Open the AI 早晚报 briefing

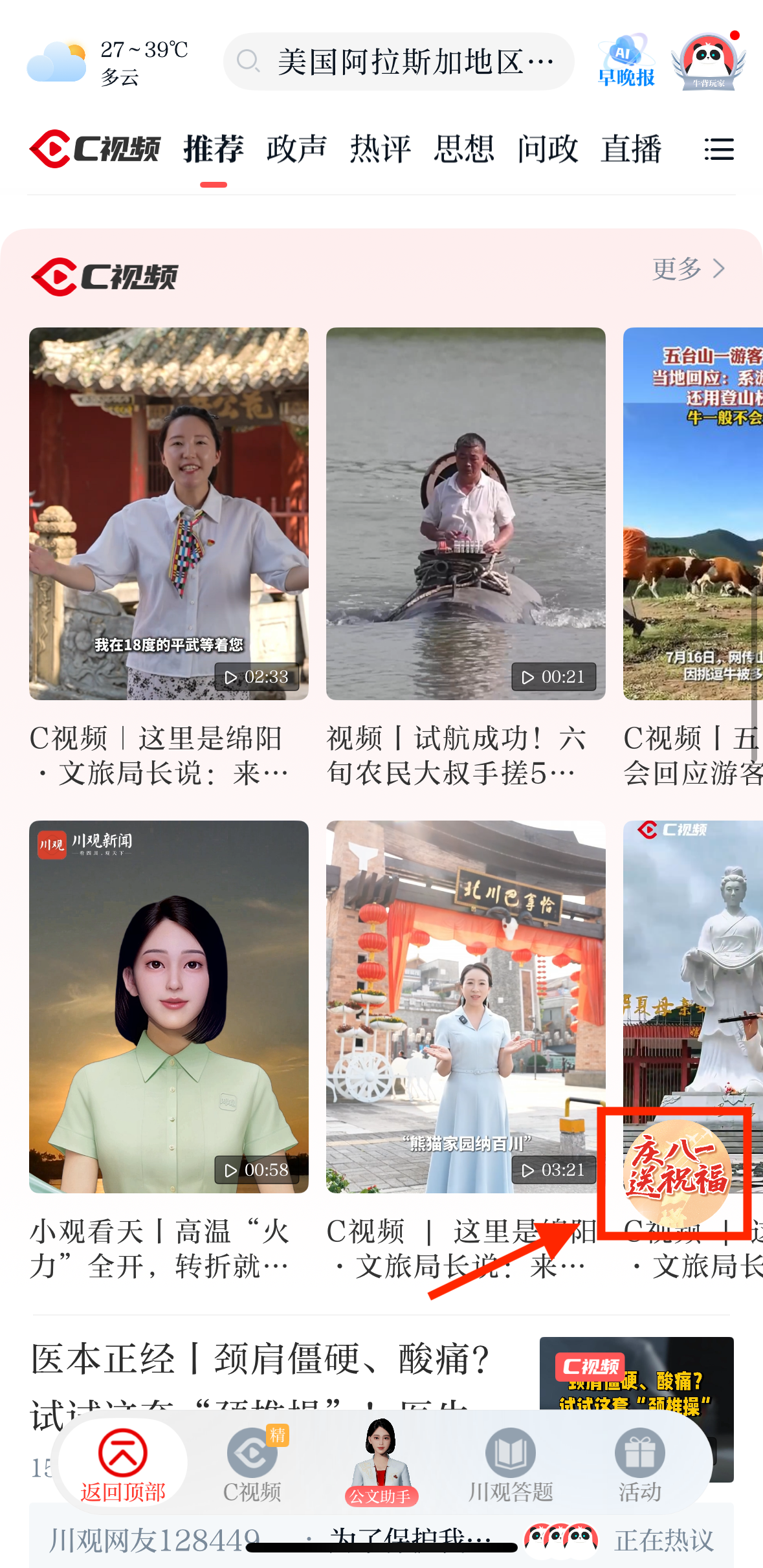click(626, 62)
